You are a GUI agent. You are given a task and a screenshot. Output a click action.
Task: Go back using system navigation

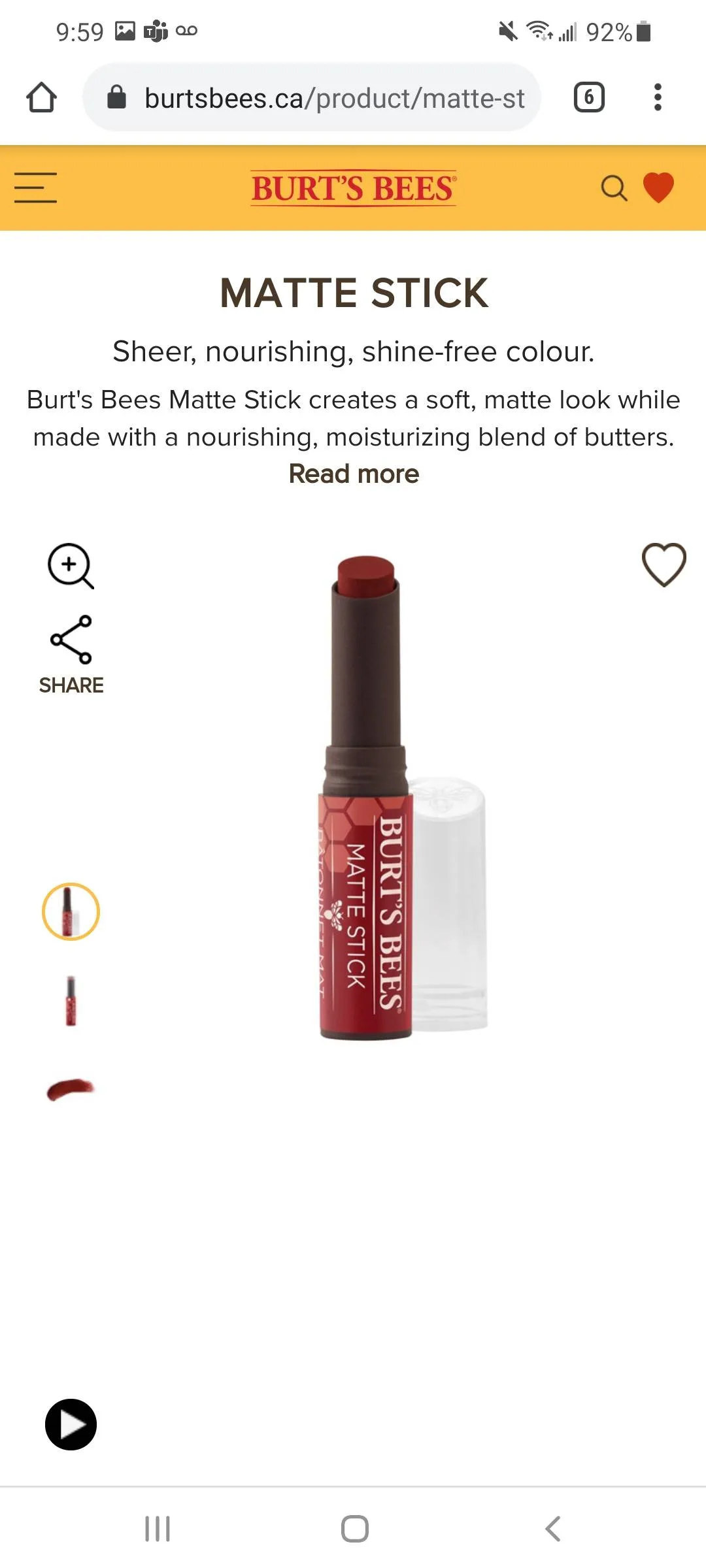pyautogui.click(x=552, y=1529)
